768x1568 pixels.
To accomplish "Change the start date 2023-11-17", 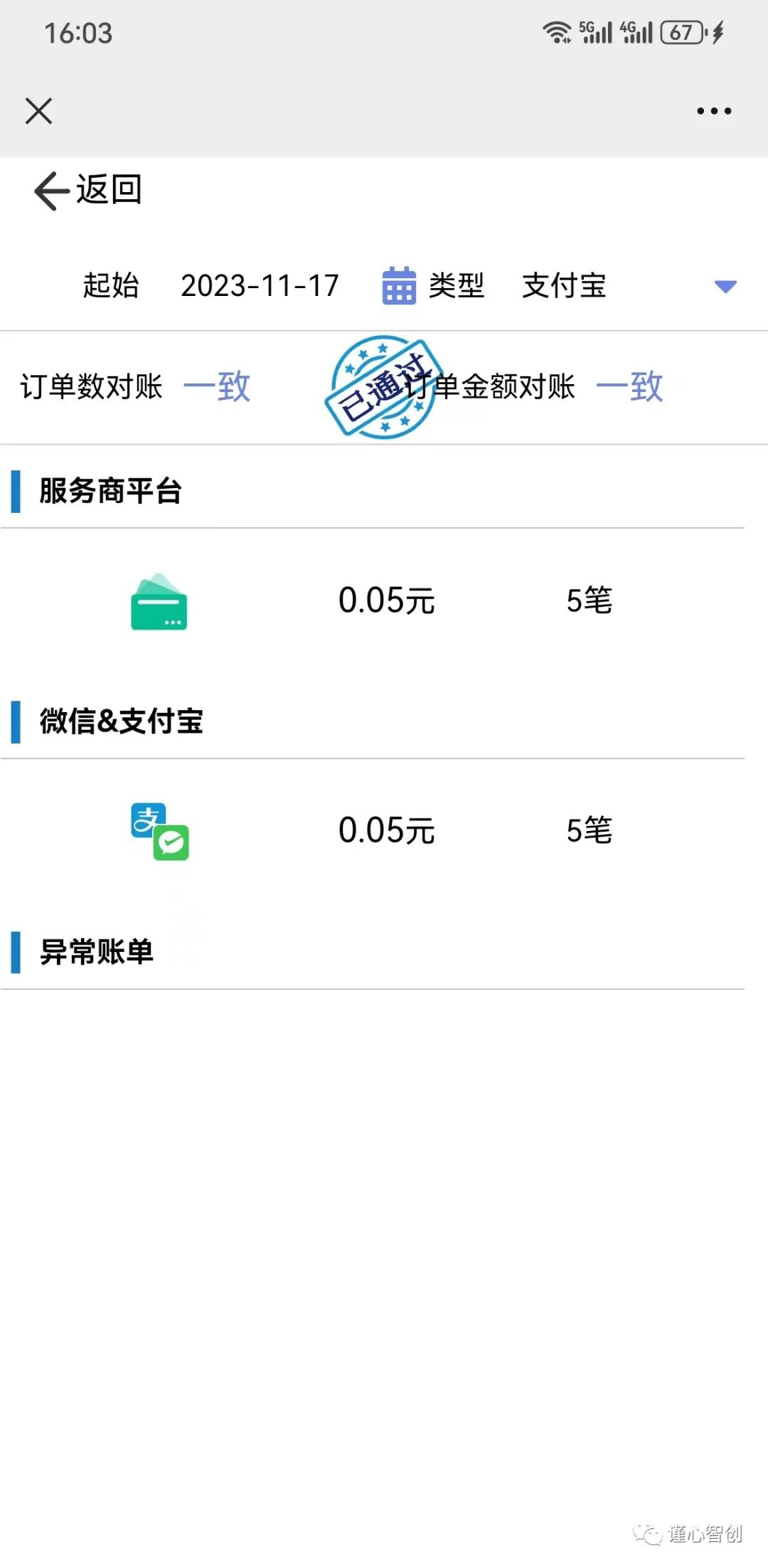I will tap(260, 286).
